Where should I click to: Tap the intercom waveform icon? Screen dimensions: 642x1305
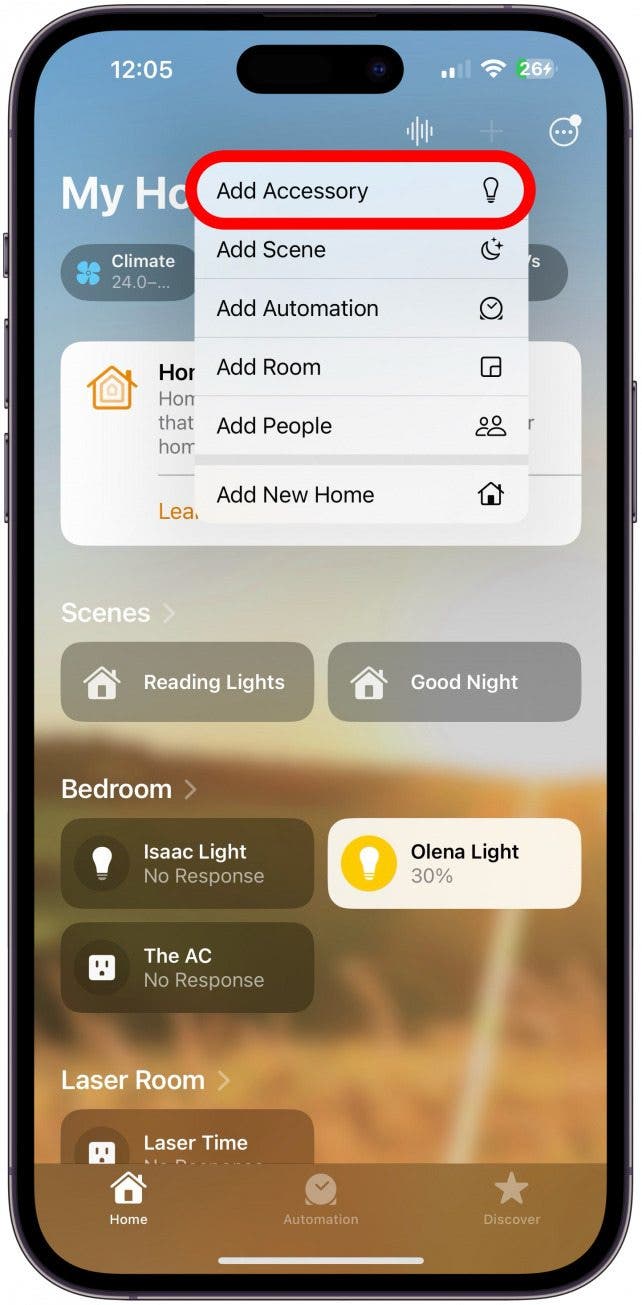pyautogui.click(x=420, y=131)
